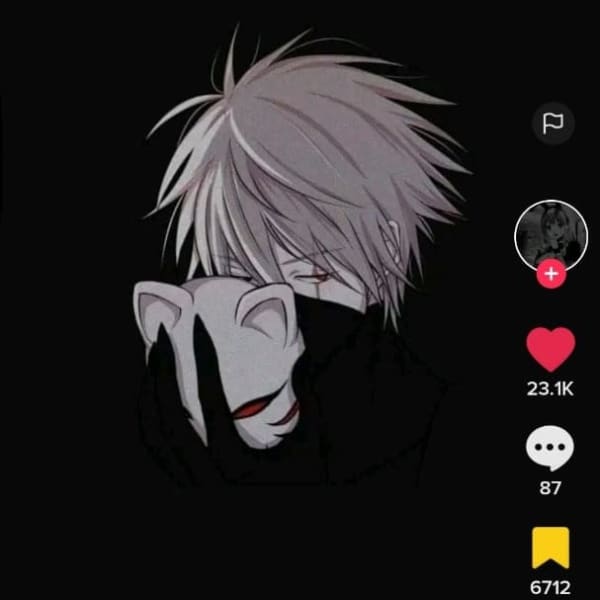This screenshot has height=600, width=600.
Task: Report this video with the flag icon
Action: (x=553, y=124)
